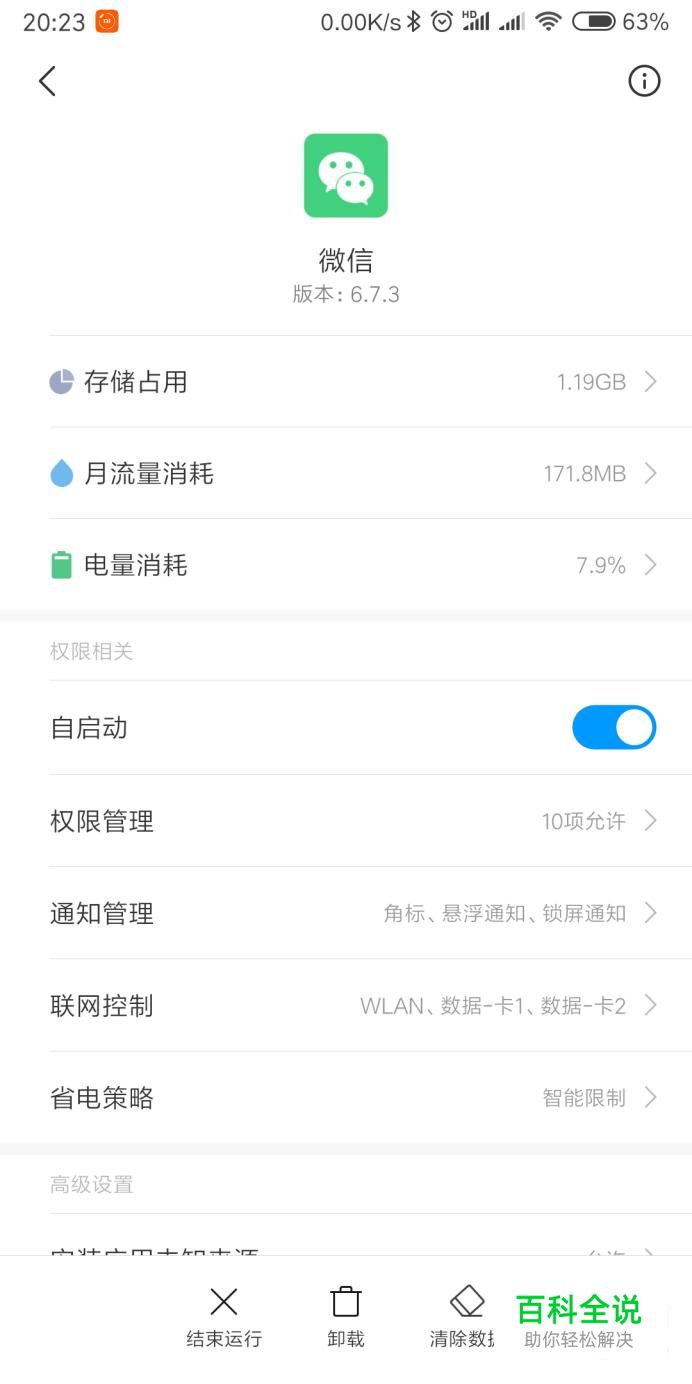
Task: Tap 结束运行 to force stop WeChat
Action: [224, 1318]
